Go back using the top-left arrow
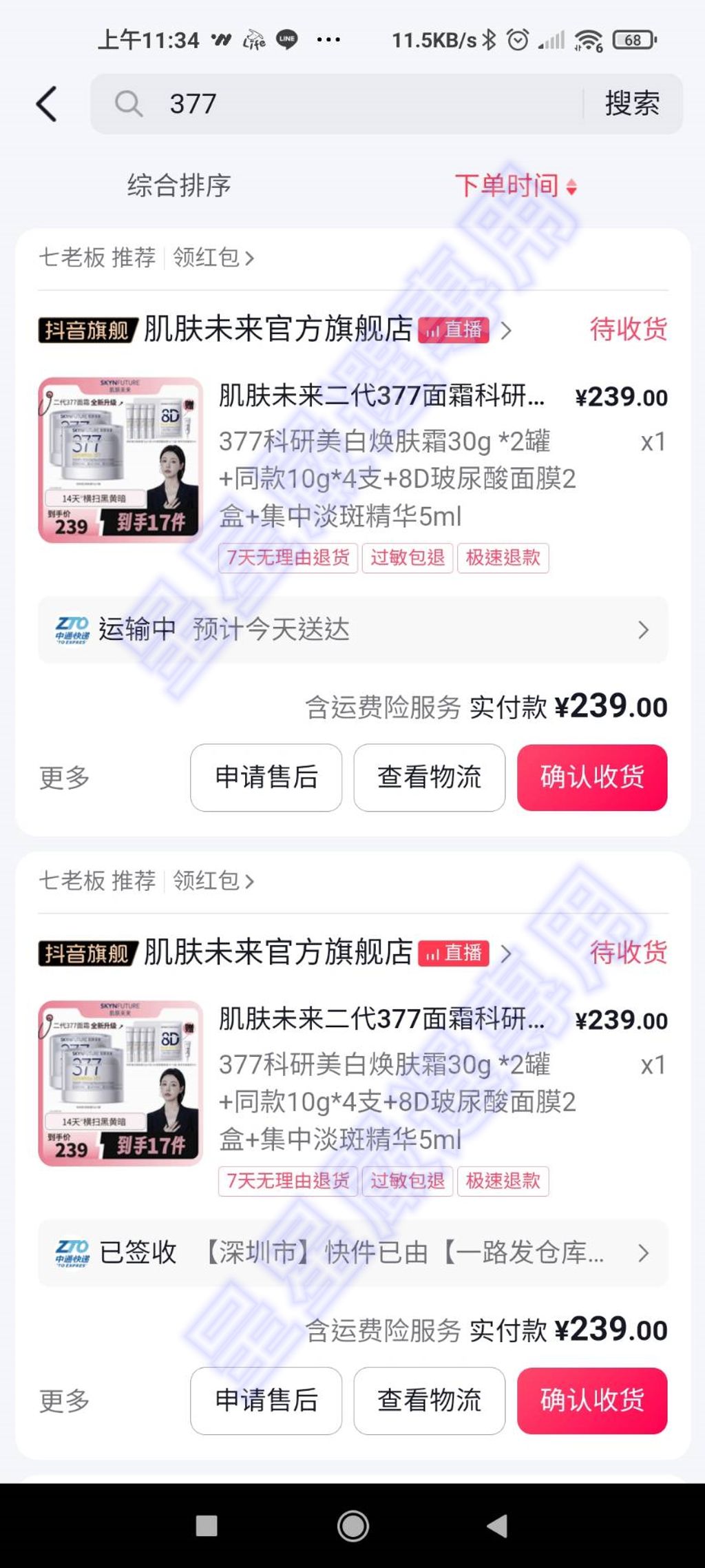This screenshot has height=1568, width=705. (x=46, y=104)
